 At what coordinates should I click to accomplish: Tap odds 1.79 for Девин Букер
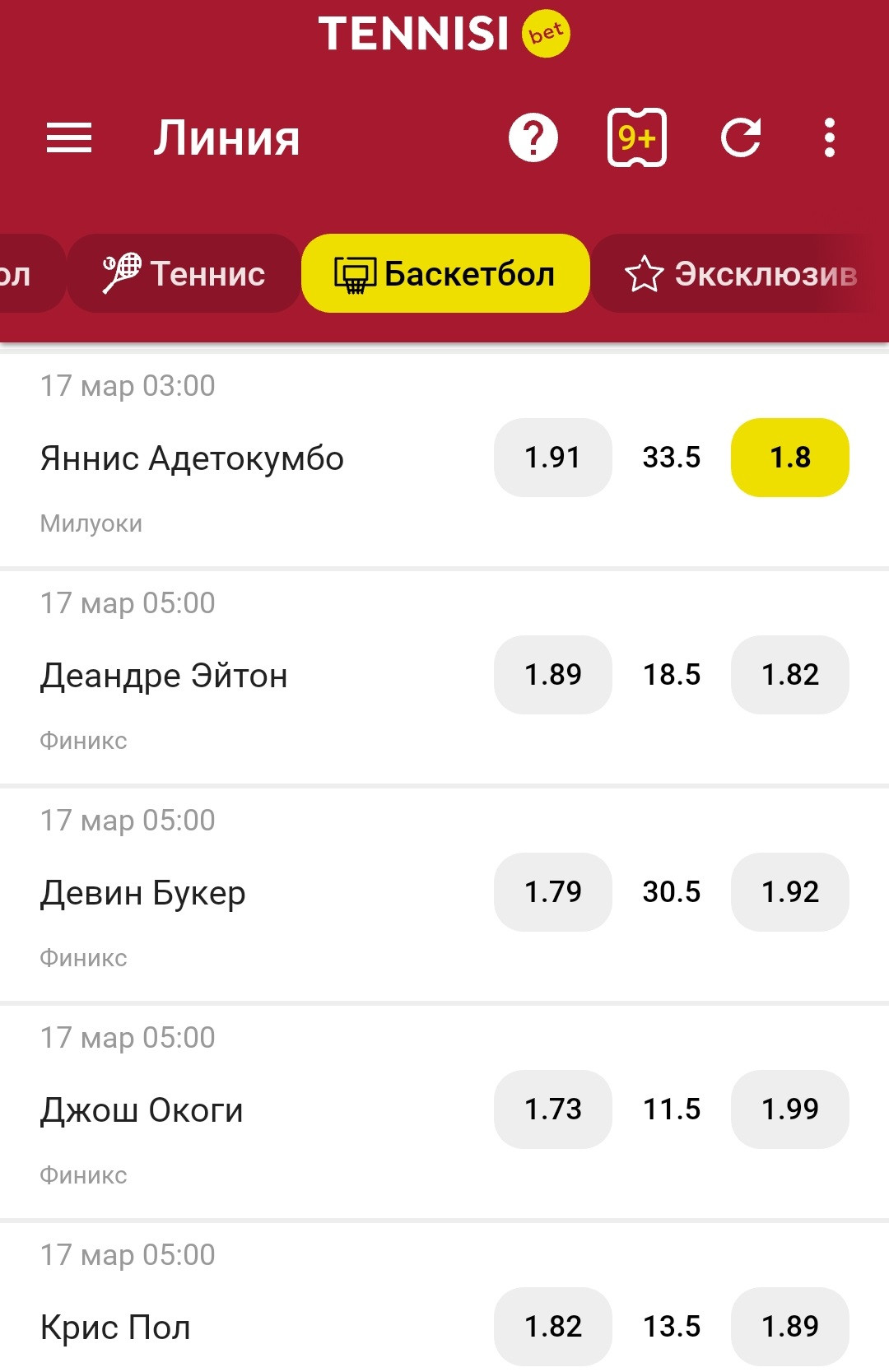click(553, 892)
